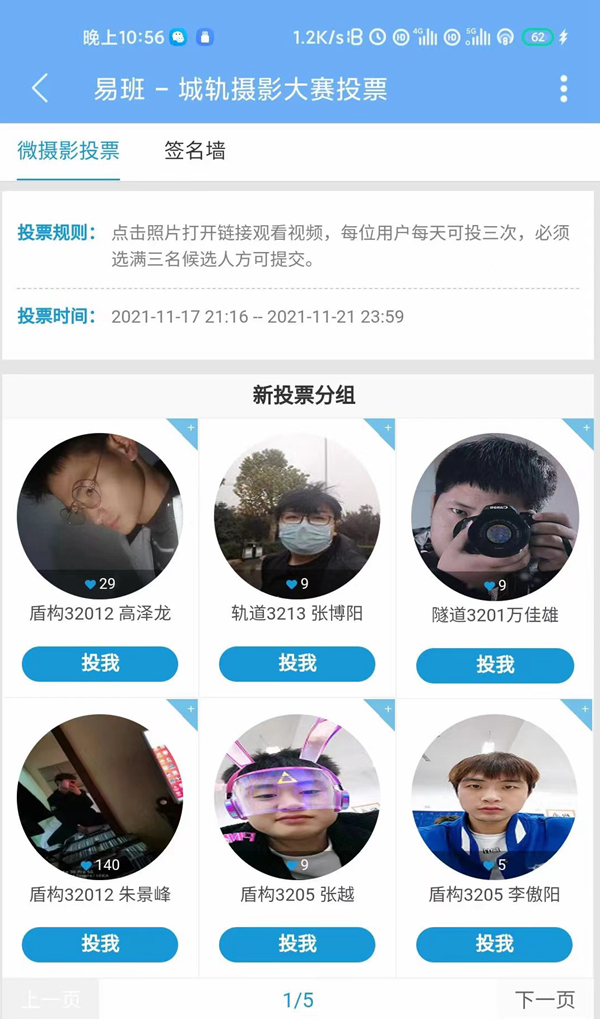Vote for 盾构32012 高泽龙

click(100, 664)
